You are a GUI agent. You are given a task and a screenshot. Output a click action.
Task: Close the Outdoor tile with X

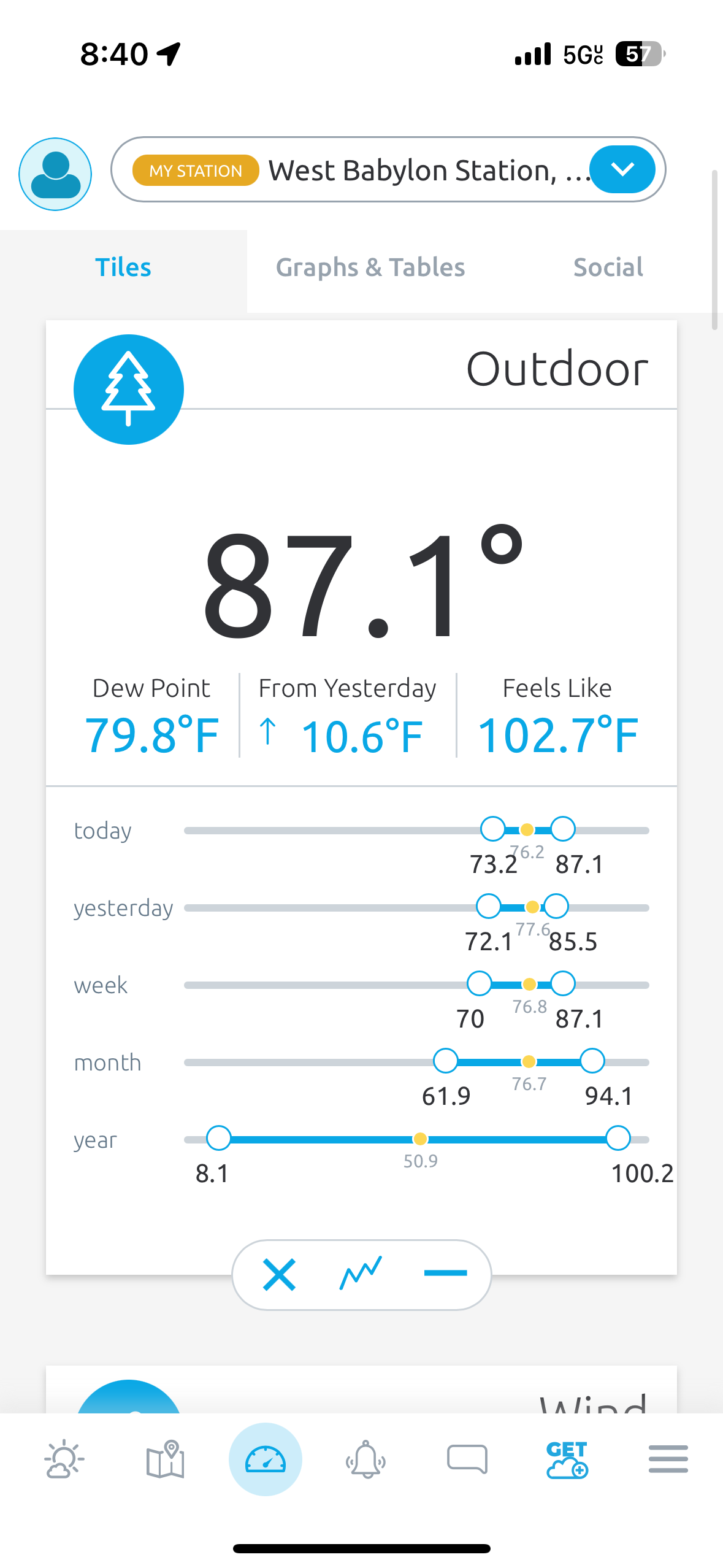[279, 1274]
